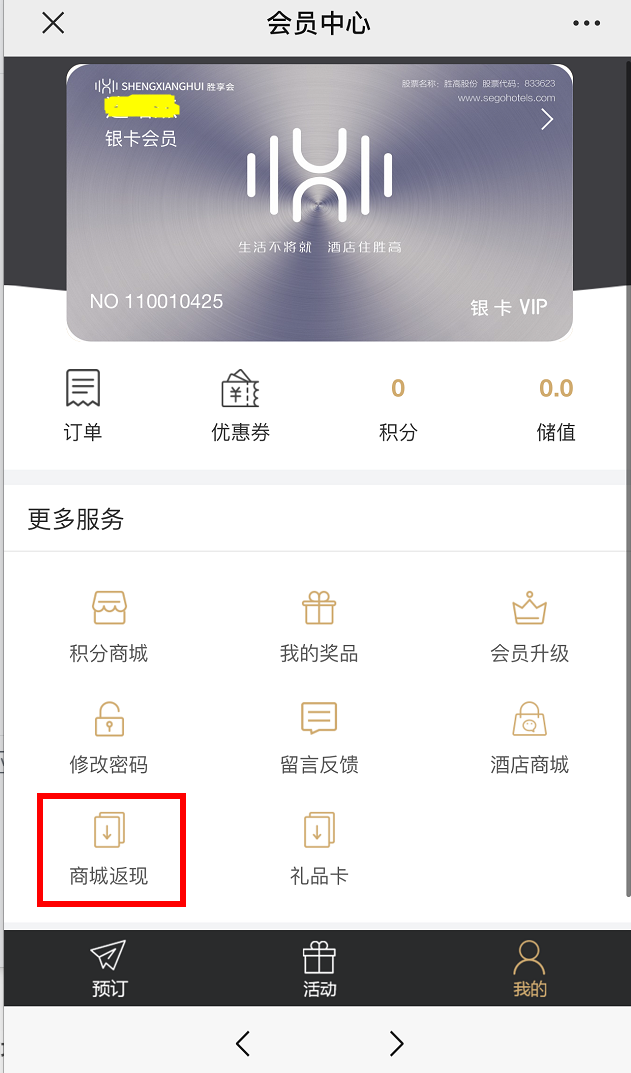The width and height of the screenshot is (631, 1073).
Task: Switch to the 预订 tab
Action: click(109, 968)
